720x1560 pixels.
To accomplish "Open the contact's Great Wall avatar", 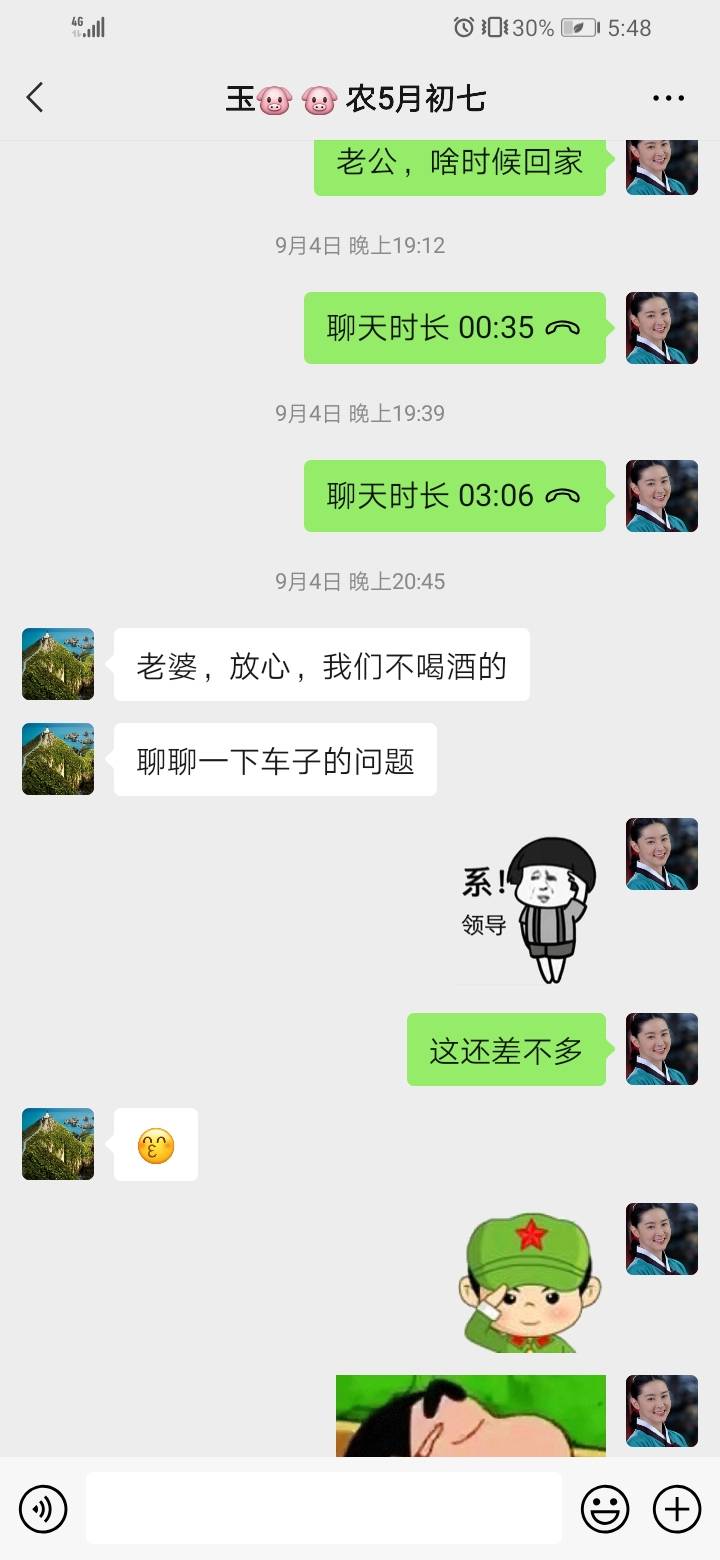I will pos(57,664).
